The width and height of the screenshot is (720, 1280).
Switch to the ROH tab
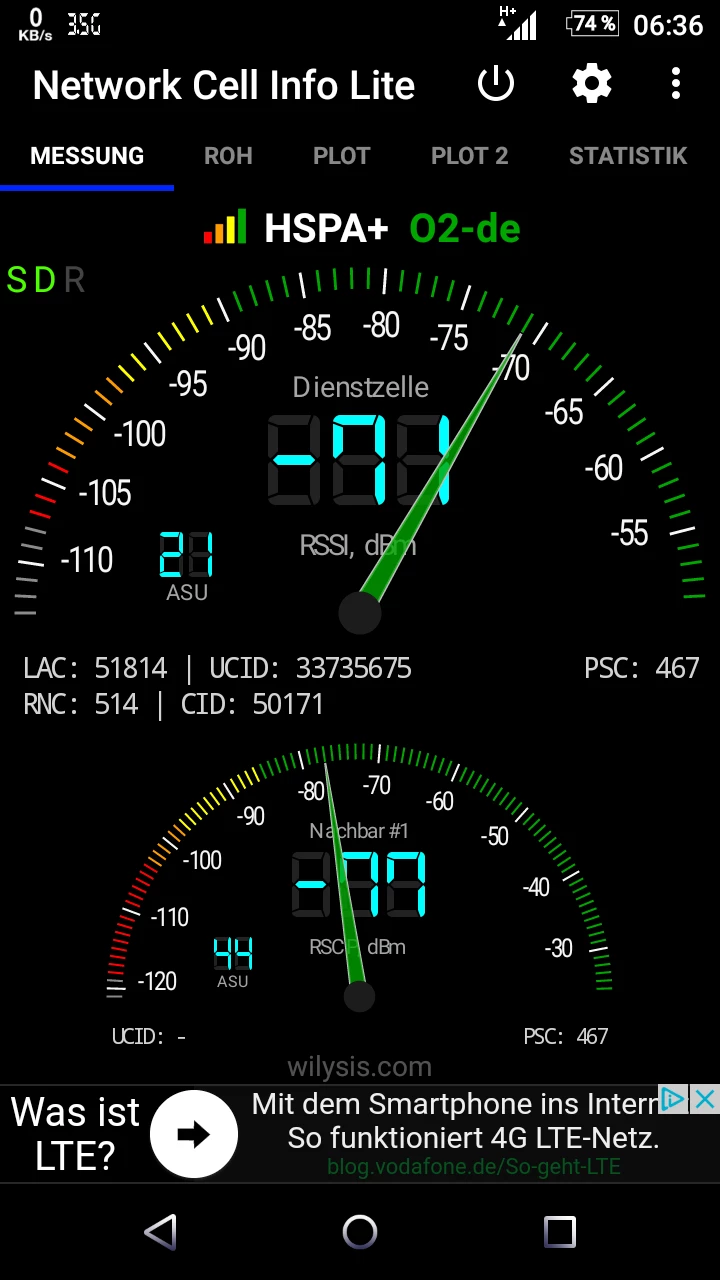coord(228,156)
